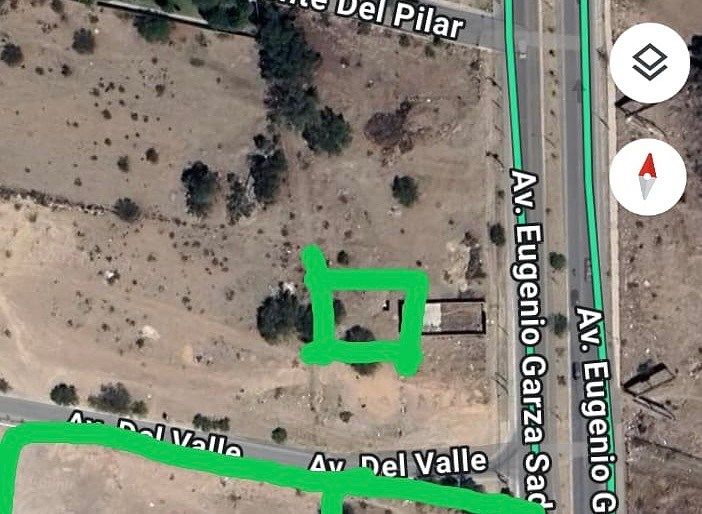Open the map layers button
702x514 pixels.
click(649, 63)
